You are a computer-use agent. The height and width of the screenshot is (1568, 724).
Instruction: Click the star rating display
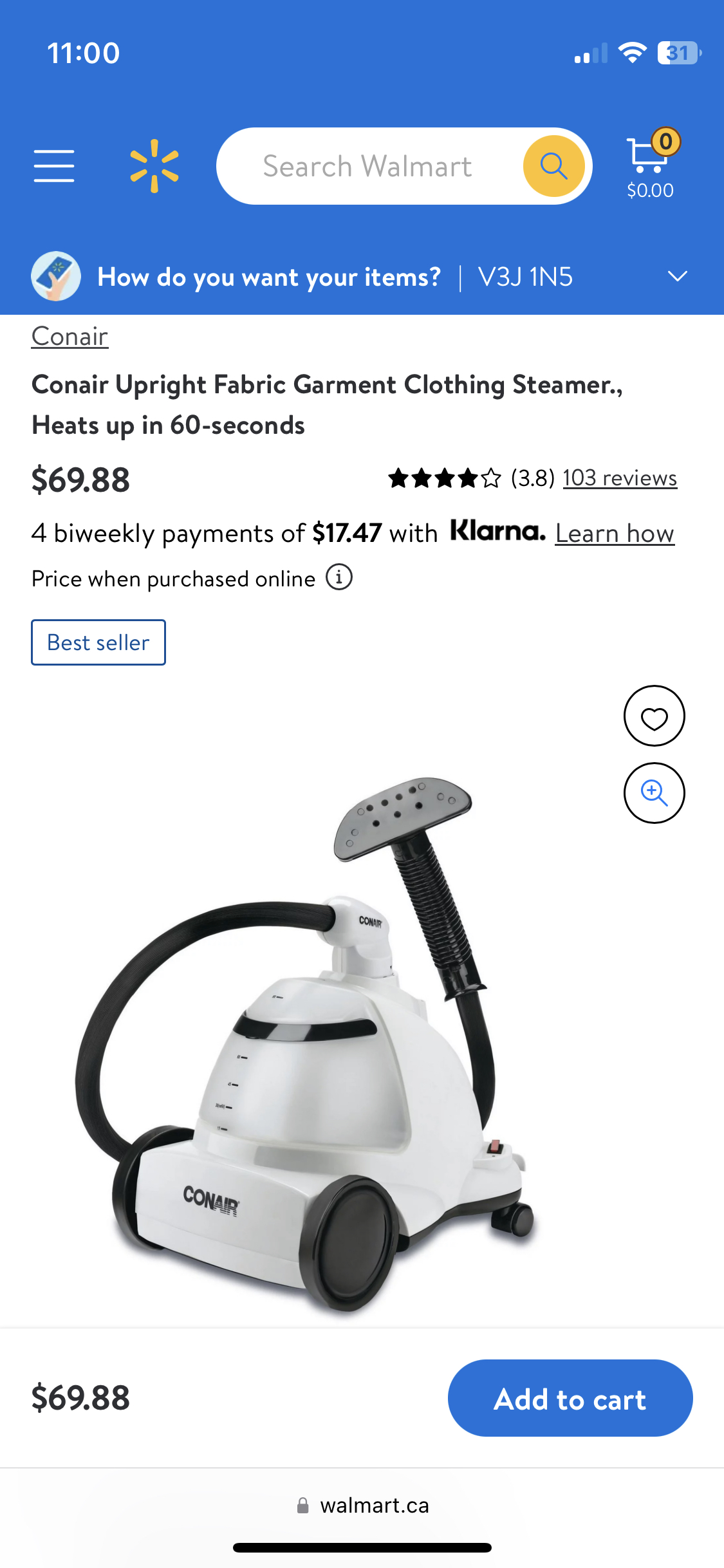444,478
